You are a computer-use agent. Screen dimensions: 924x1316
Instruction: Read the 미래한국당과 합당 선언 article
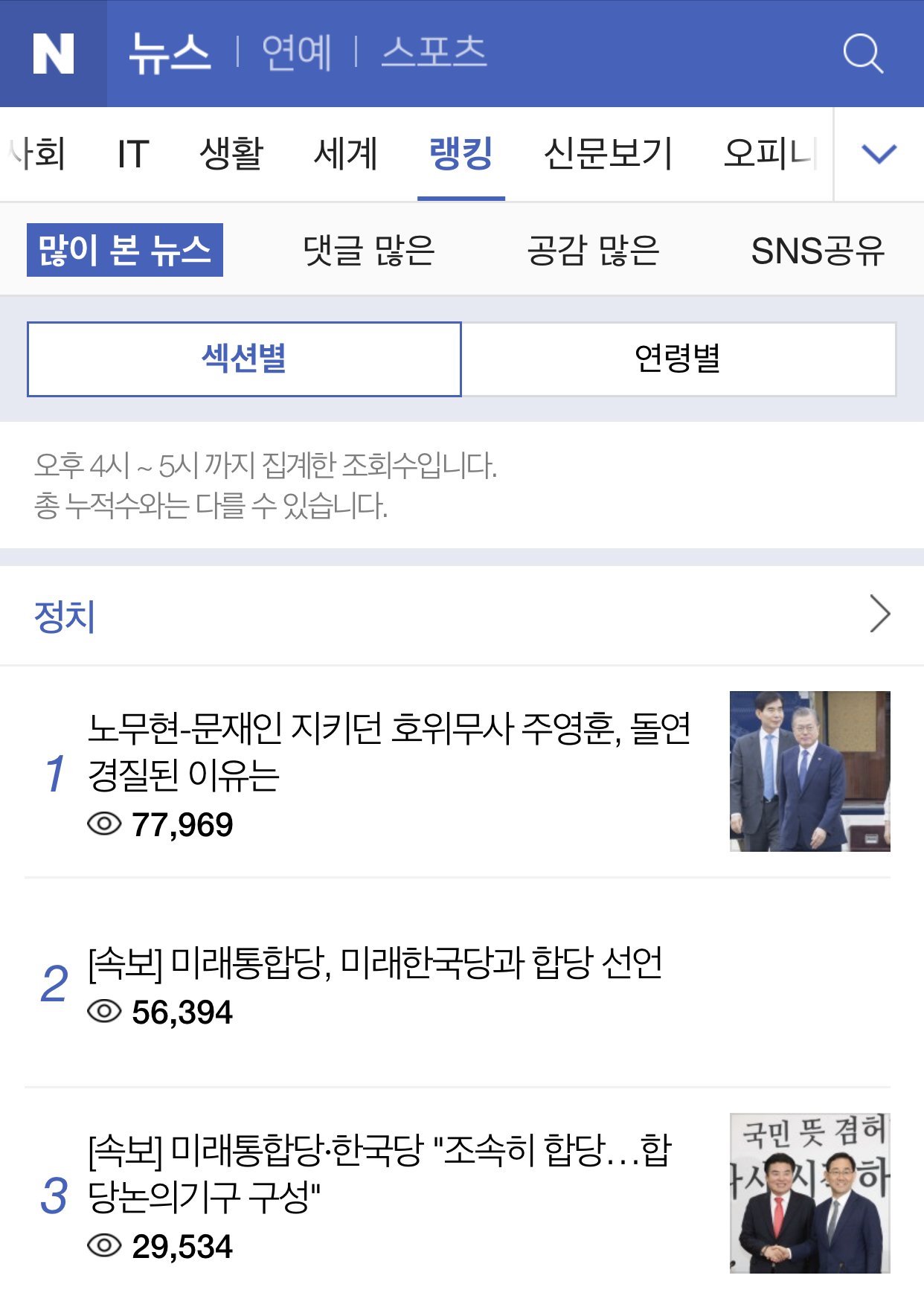click(375, 963)
